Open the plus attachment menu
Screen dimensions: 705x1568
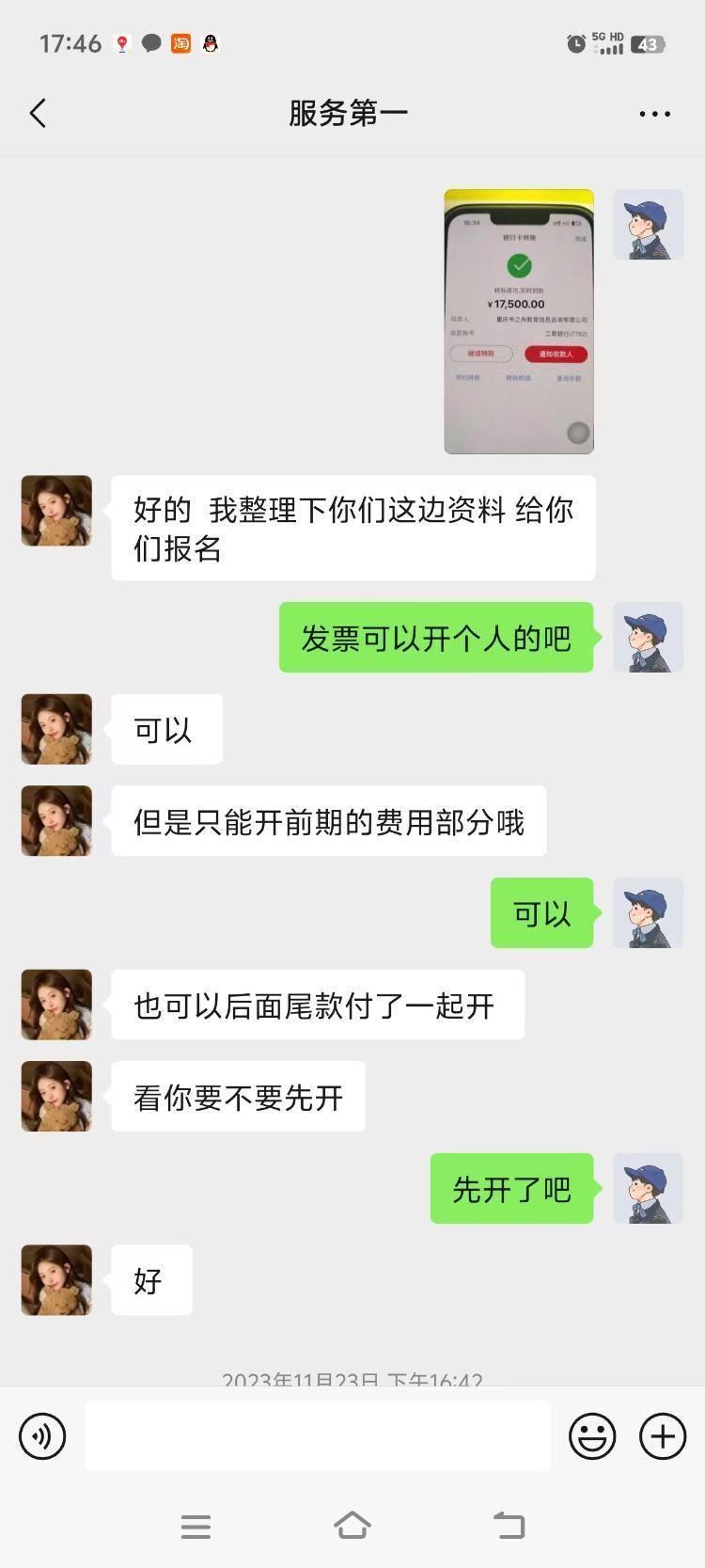pyautogui.click(x=663, y=1436)
